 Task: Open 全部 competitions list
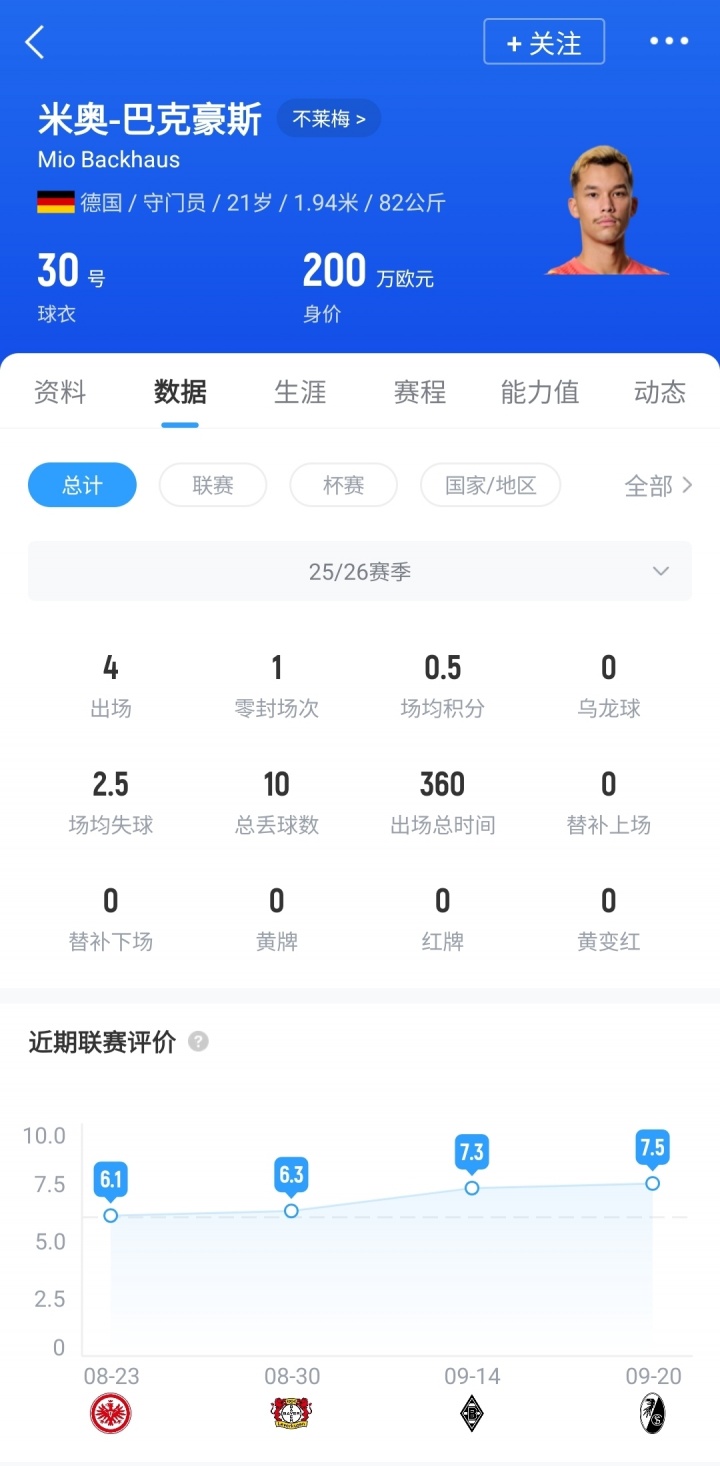pyautogui.click(x=658, y=486)
